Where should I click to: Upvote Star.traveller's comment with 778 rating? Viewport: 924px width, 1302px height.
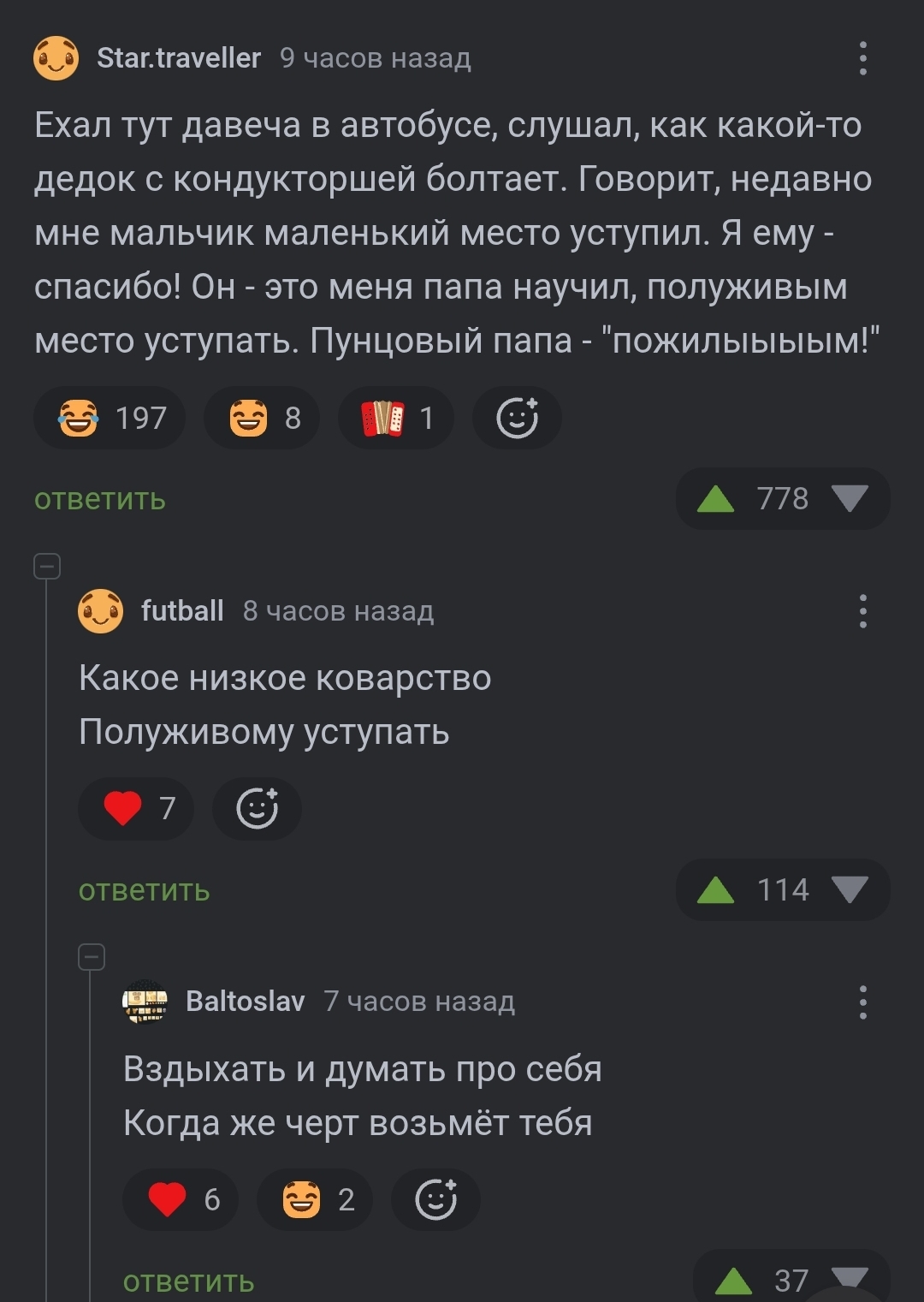[715, 499]
